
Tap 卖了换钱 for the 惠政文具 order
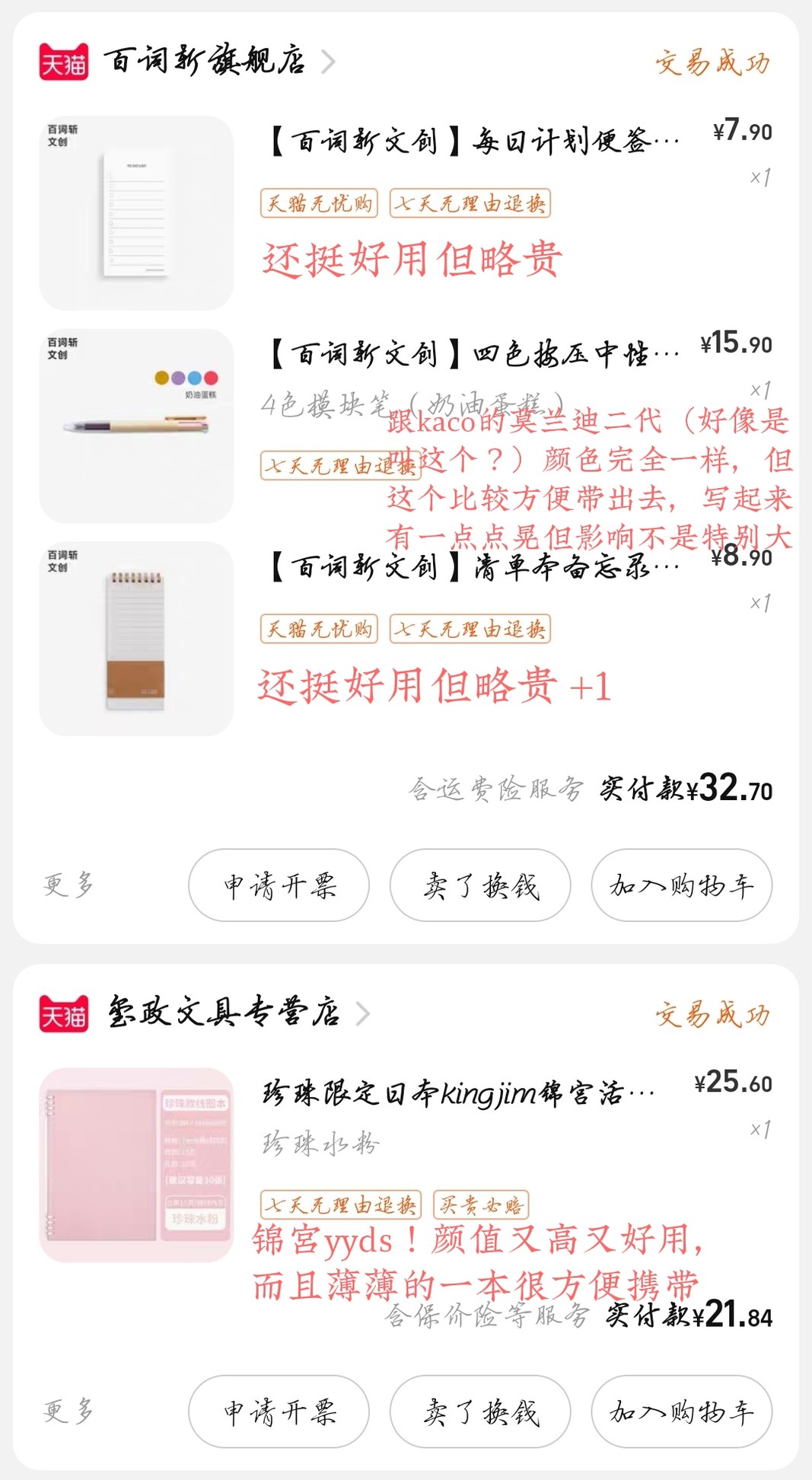480,1411
